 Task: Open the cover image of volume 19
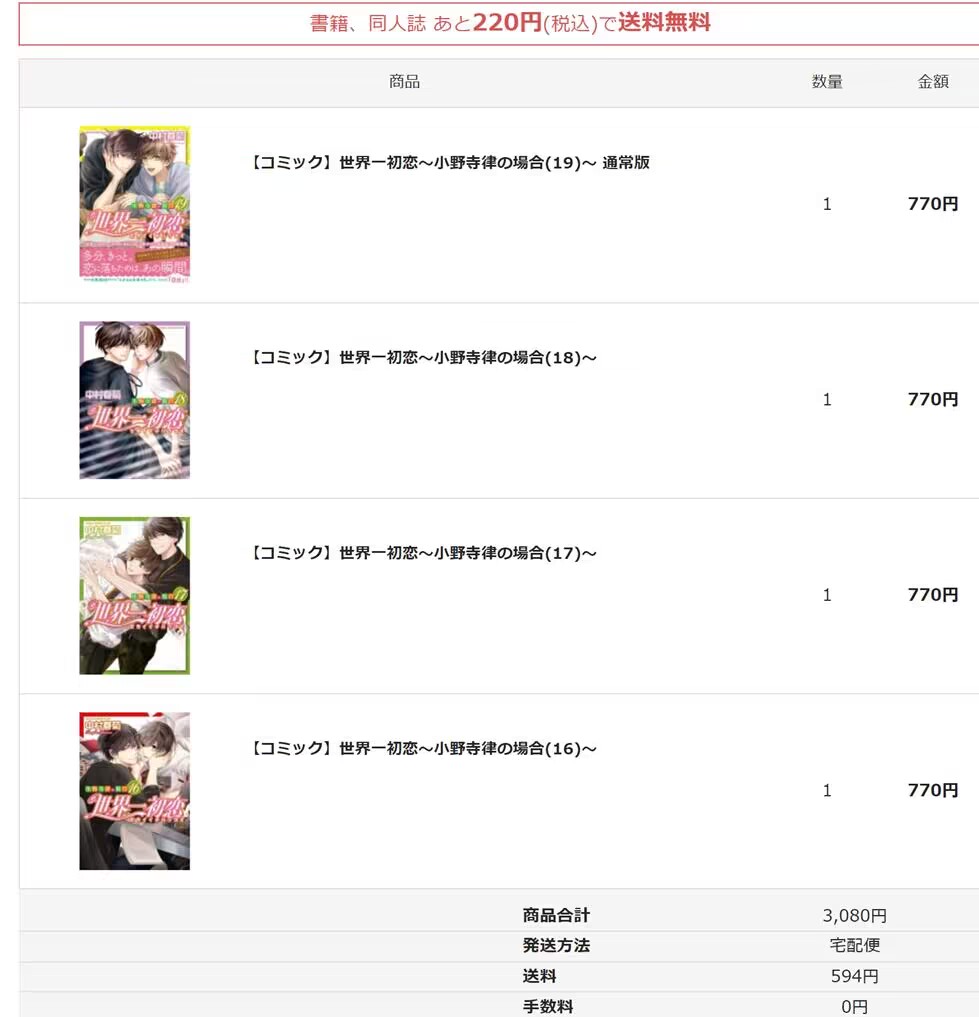(134, 204)
